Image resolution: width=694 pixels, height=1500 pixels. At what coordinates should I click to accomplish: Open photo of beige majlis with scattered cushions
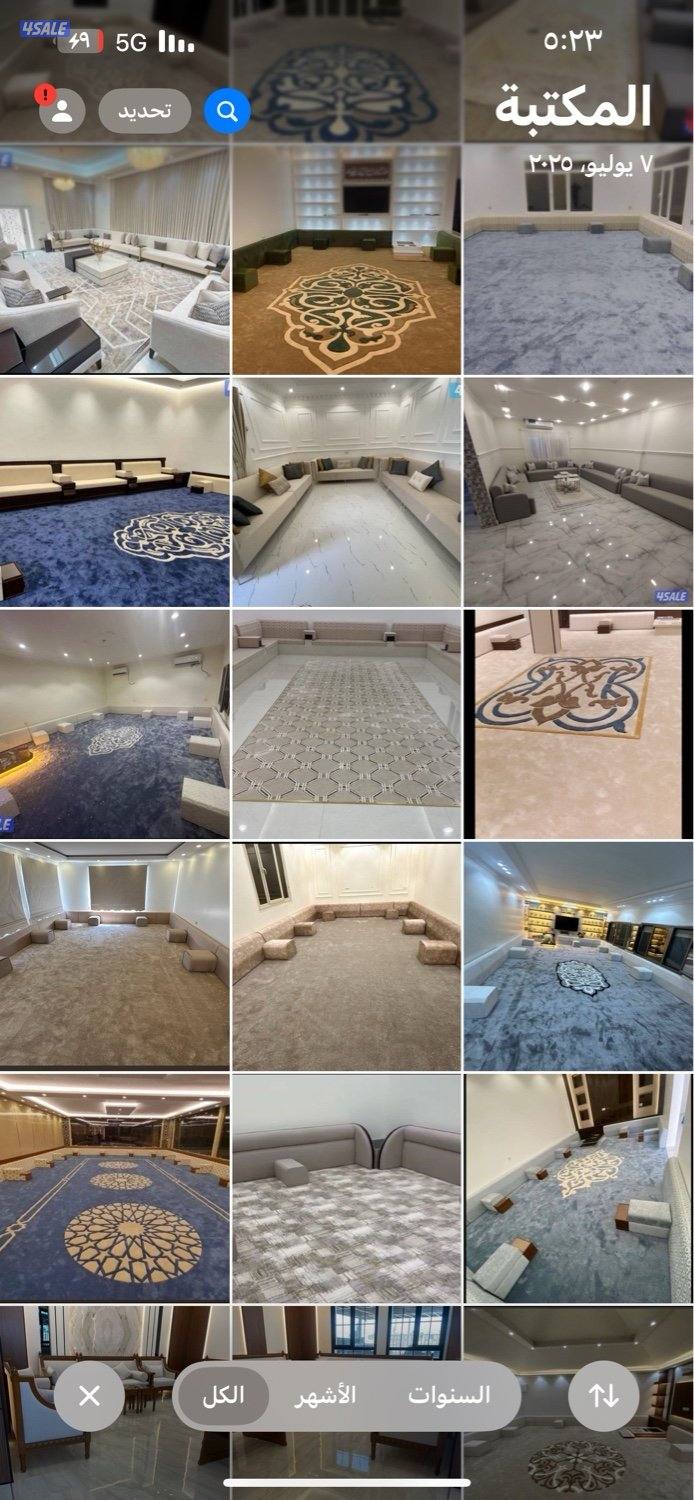[x=347, y=956]
